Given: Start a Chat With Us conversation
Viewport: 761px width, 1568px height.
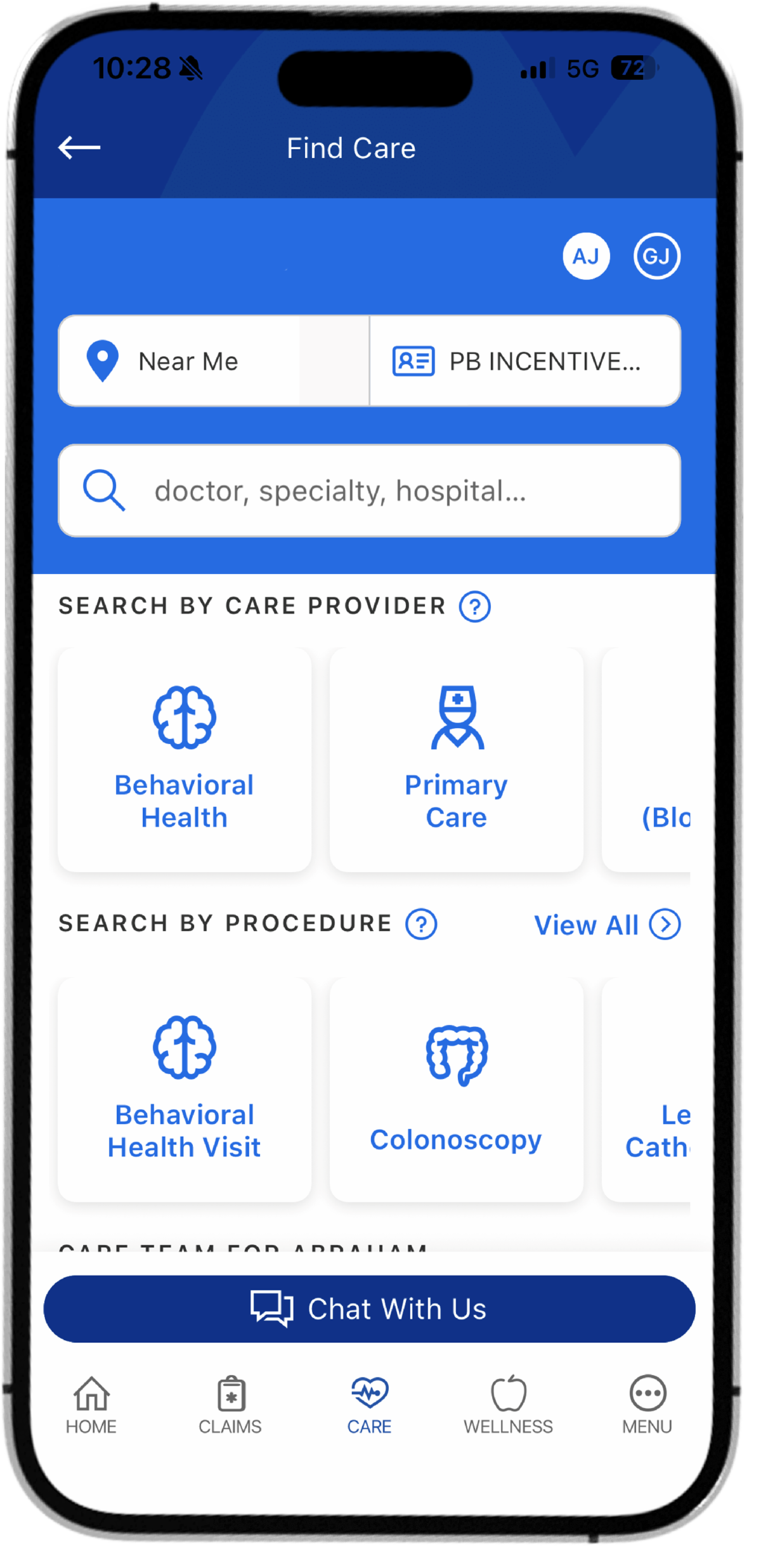Looking at the screenshot, I should pyautogui.click(x=369, y=1309).
